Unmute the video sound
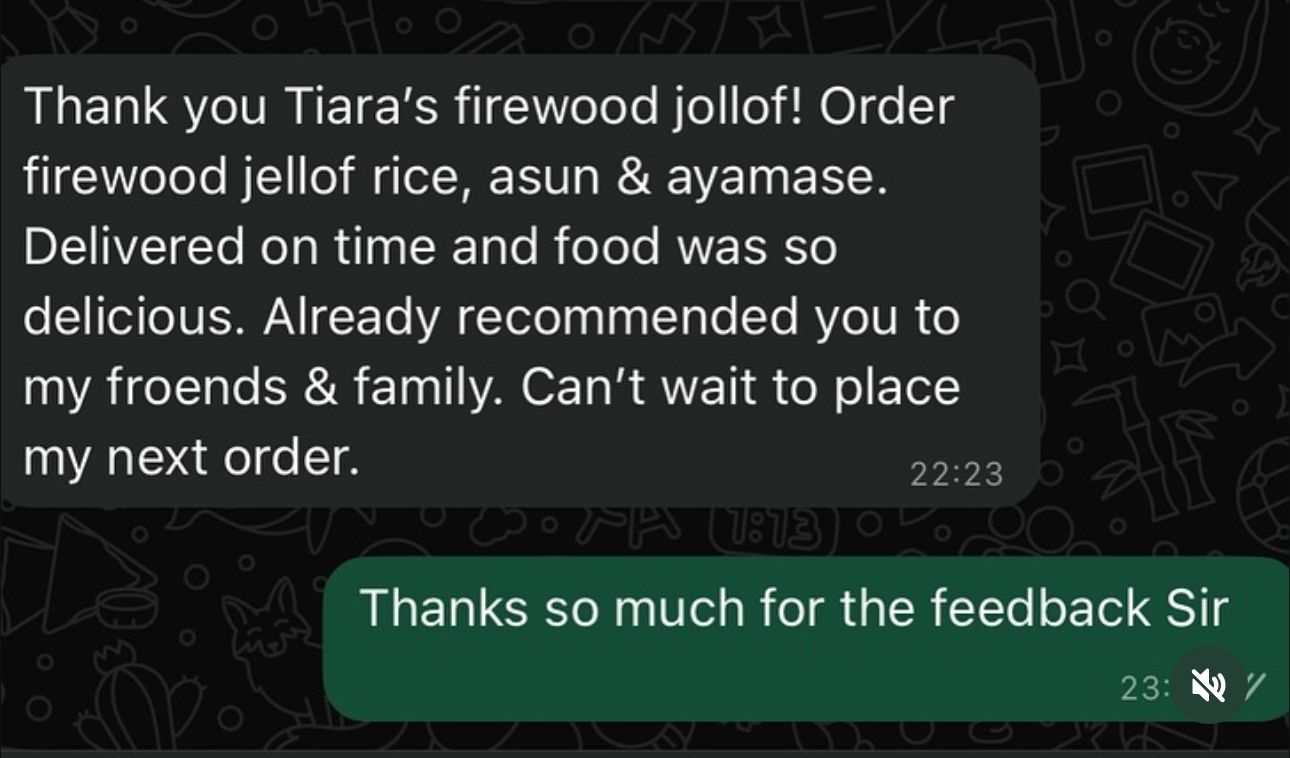 click(1208, 686)
